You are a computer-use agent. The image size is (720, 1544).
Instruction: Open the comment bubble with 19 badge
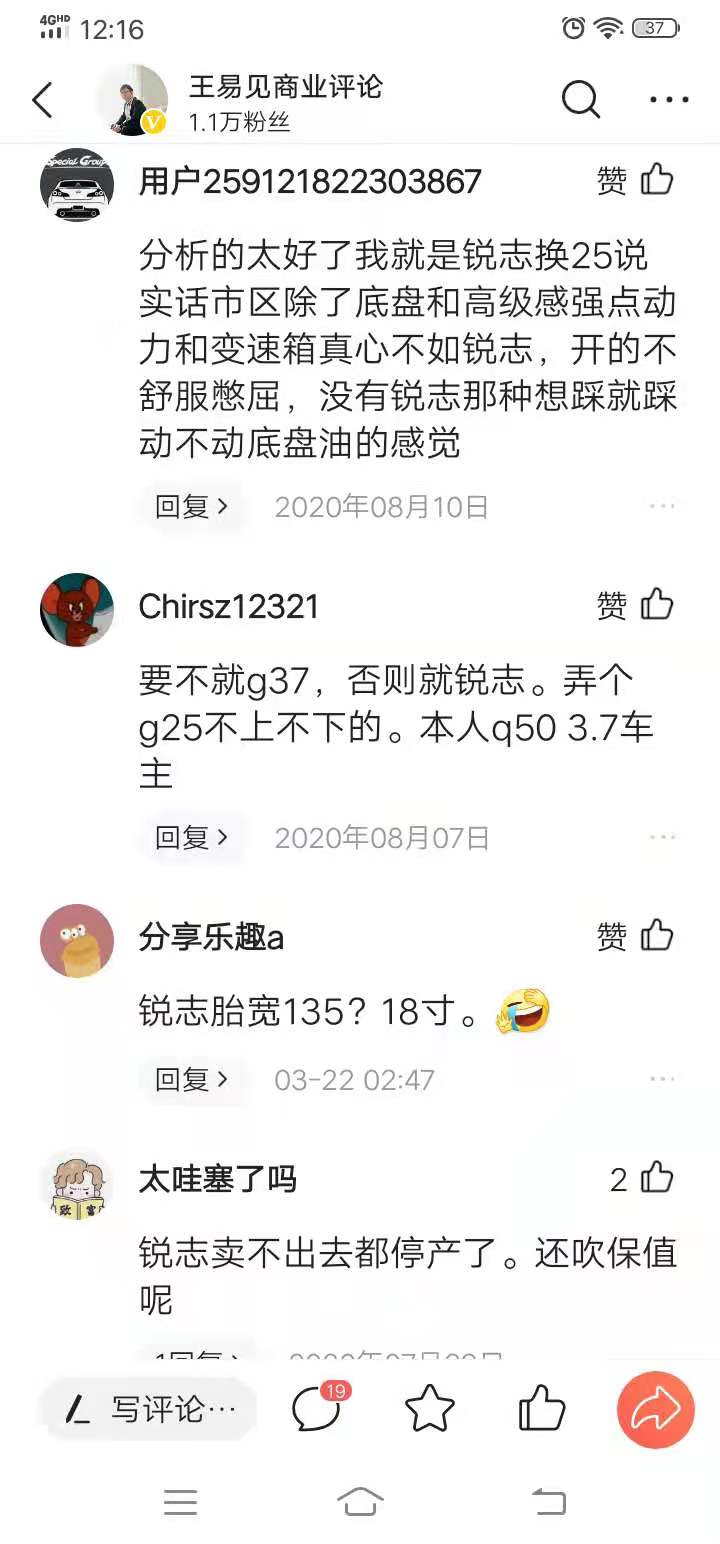(315, 1409)
